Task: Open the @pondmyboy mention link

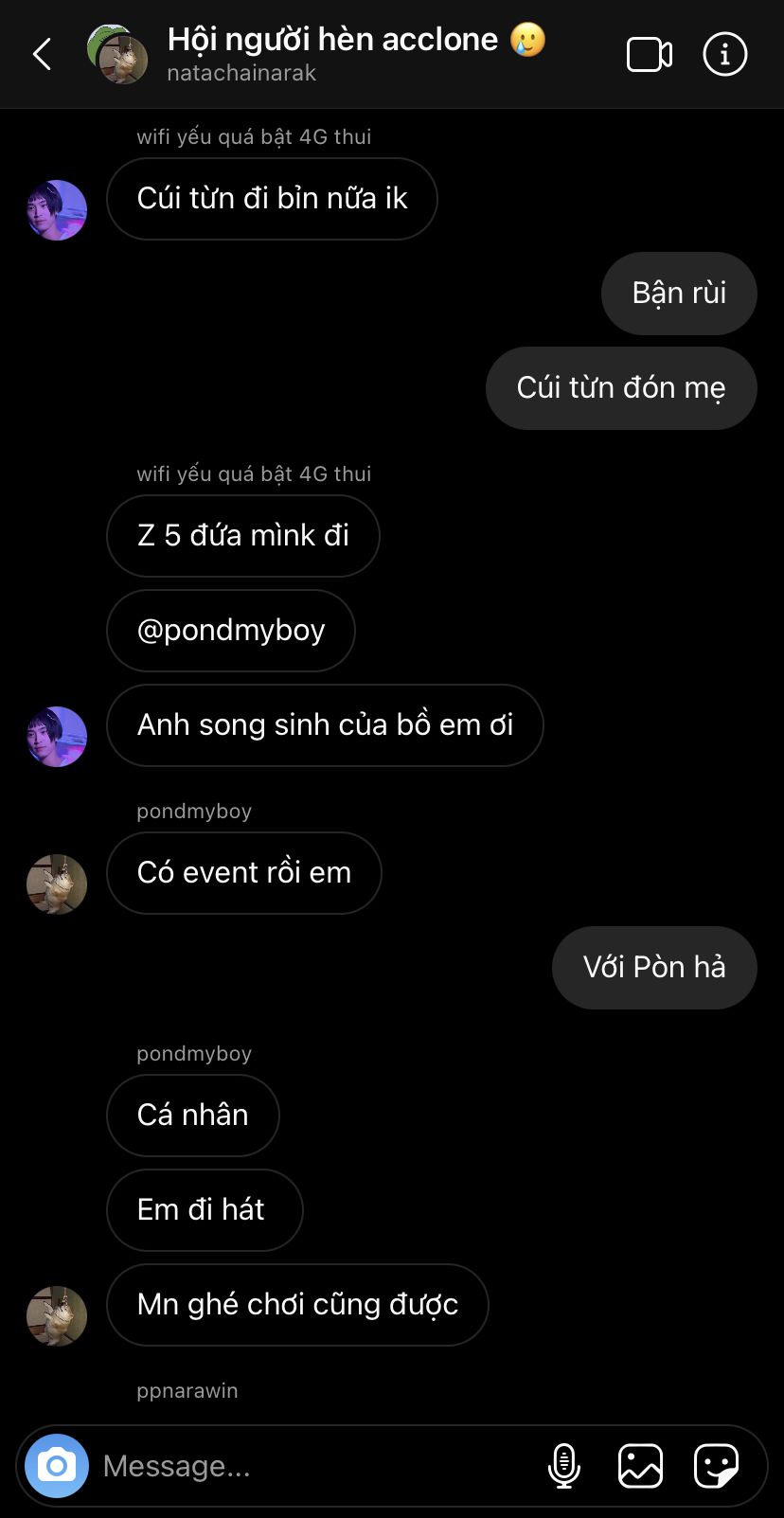Action: click(231, 631)
